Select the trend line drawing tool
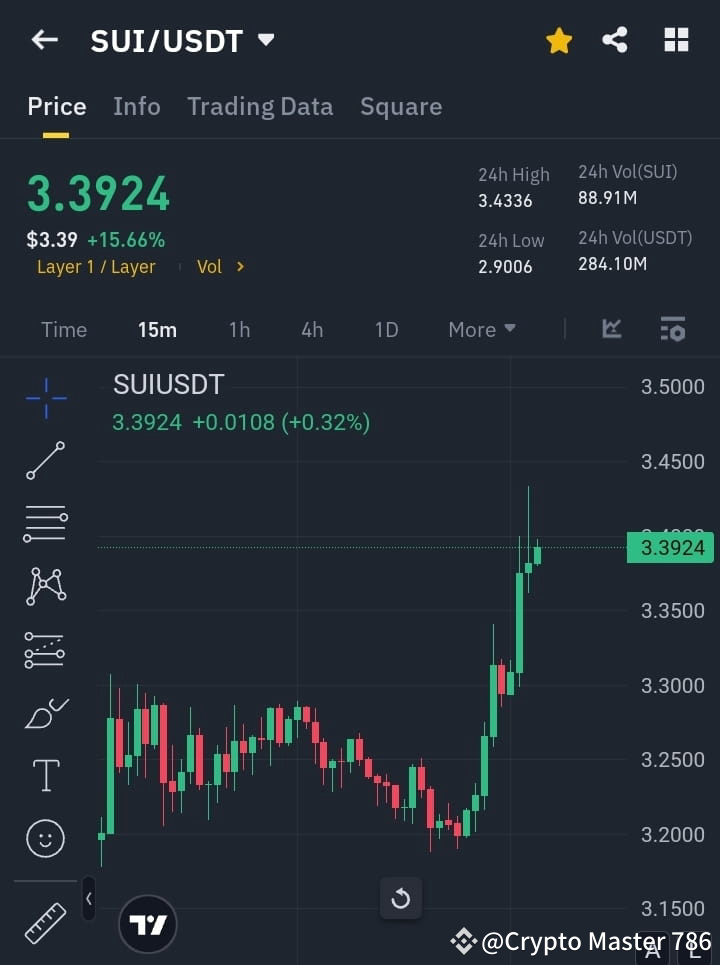Viewport: 720px width, 965px height. click(45, 461)
